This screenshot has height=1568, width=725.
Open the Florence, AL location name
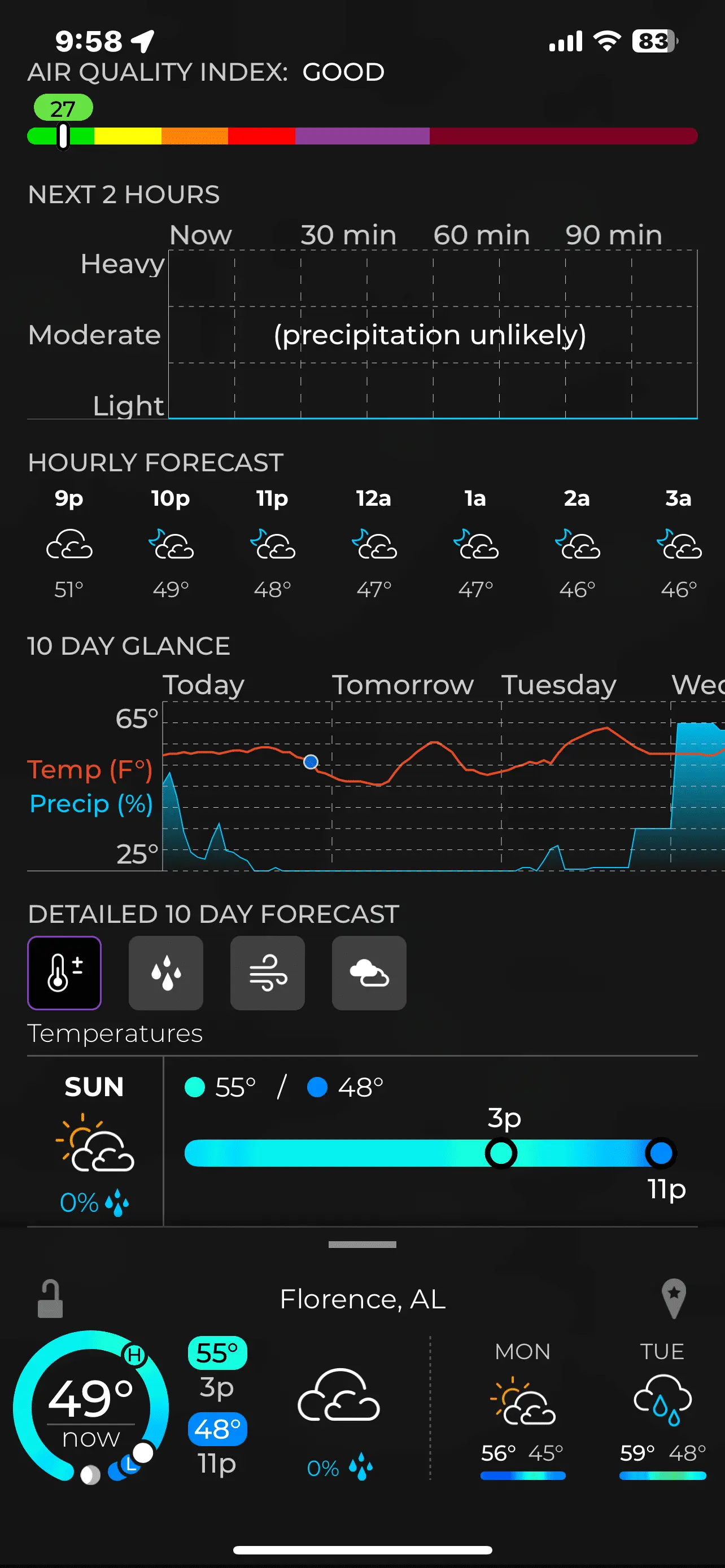click(x=362, y=1299)
